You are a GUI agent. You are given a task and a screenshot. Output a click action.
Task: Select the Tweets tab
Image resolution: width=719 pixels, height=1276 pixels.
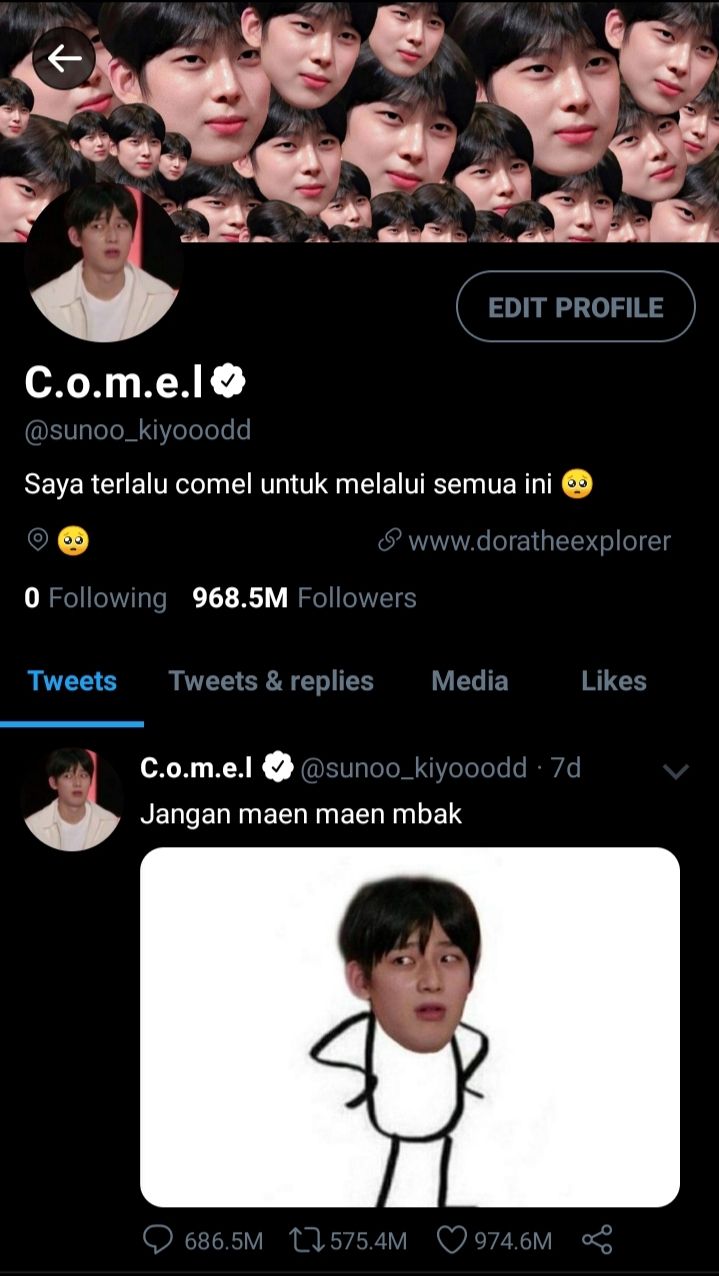pyautogui.click(x=72, y=682)
